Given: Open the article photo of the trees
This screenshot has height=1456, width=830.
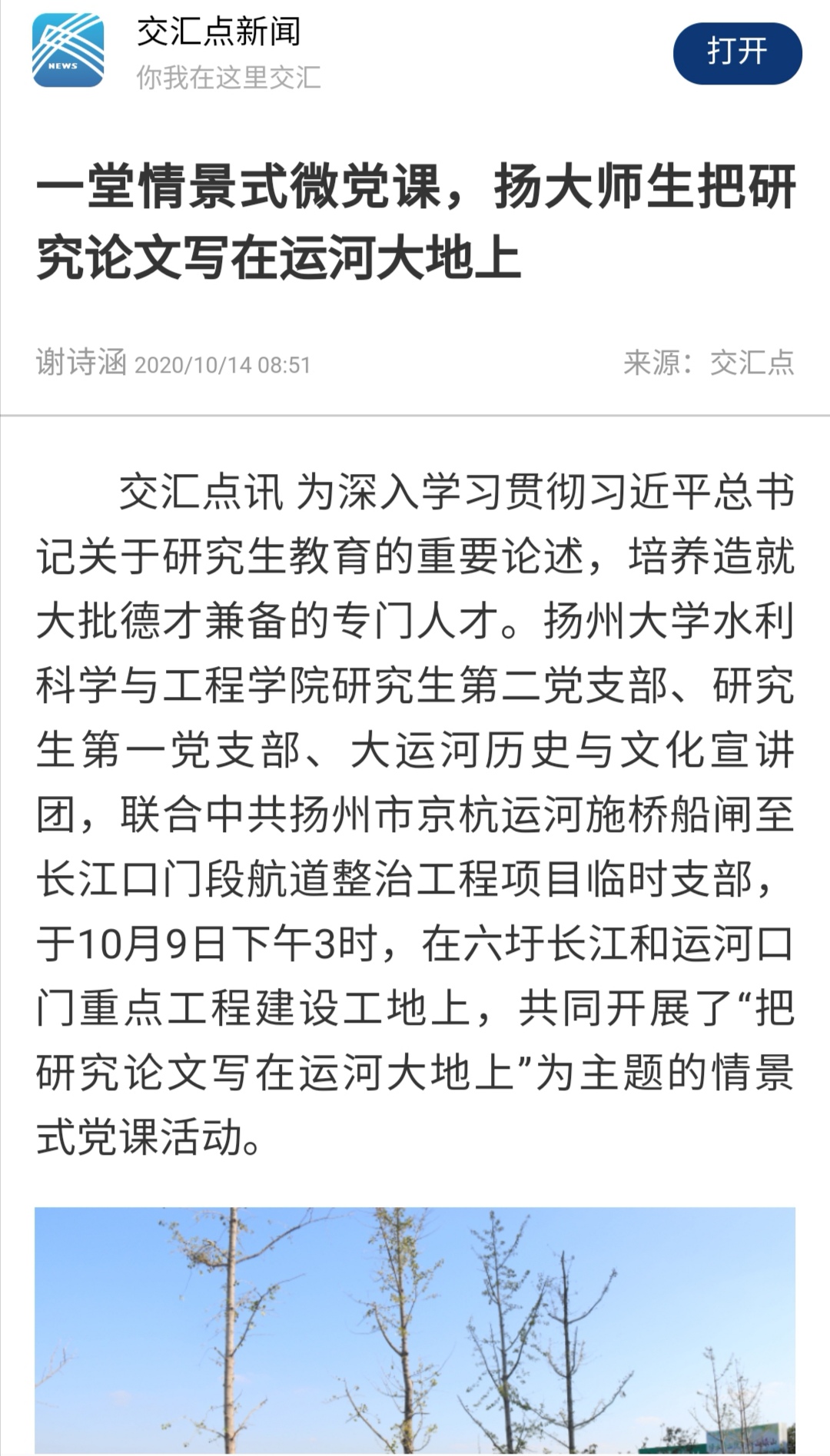Looking at the screenshot, I should point(415,1331).
